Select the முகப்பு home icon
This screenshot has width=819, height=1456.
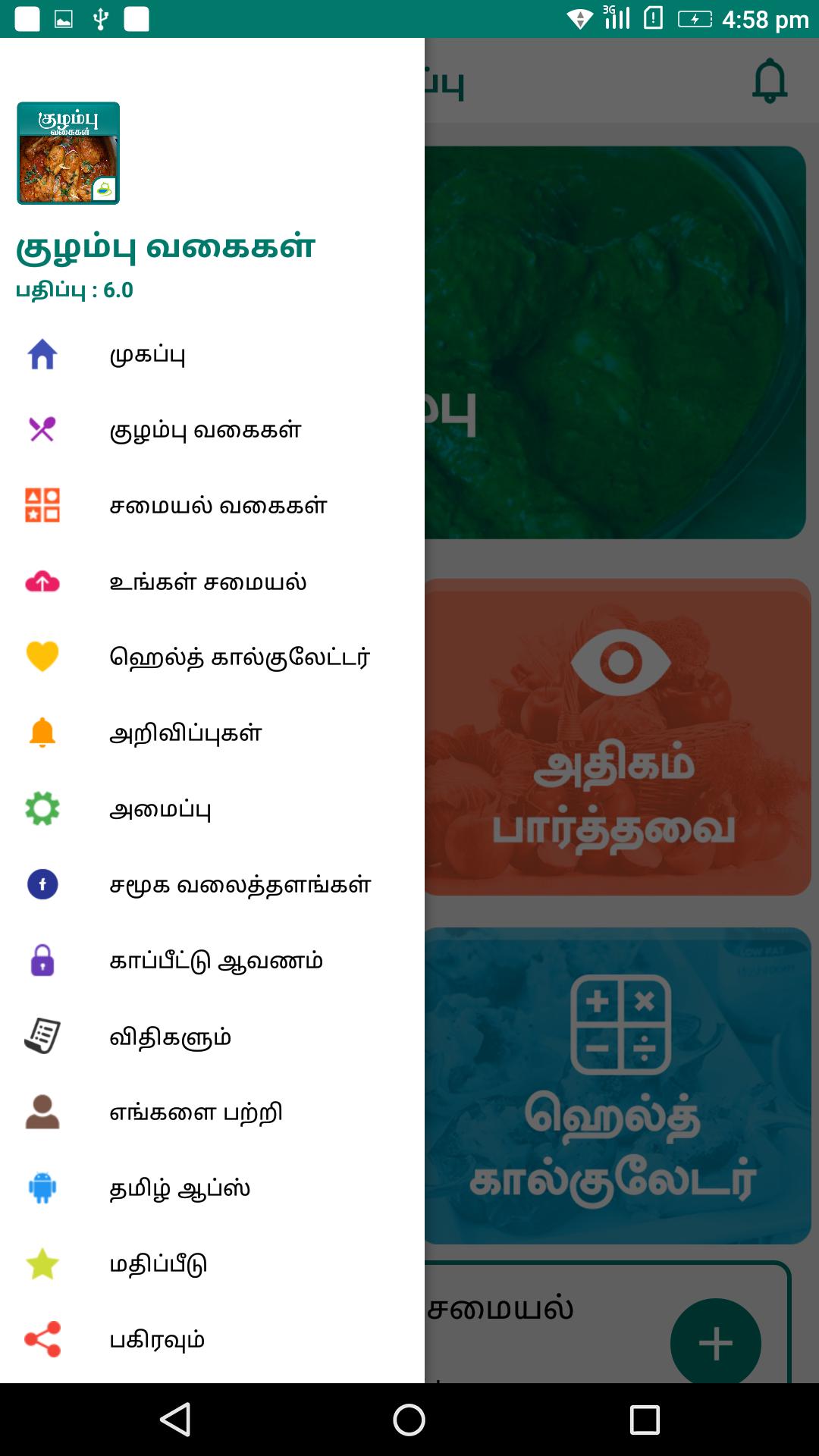tap(43, 353)
